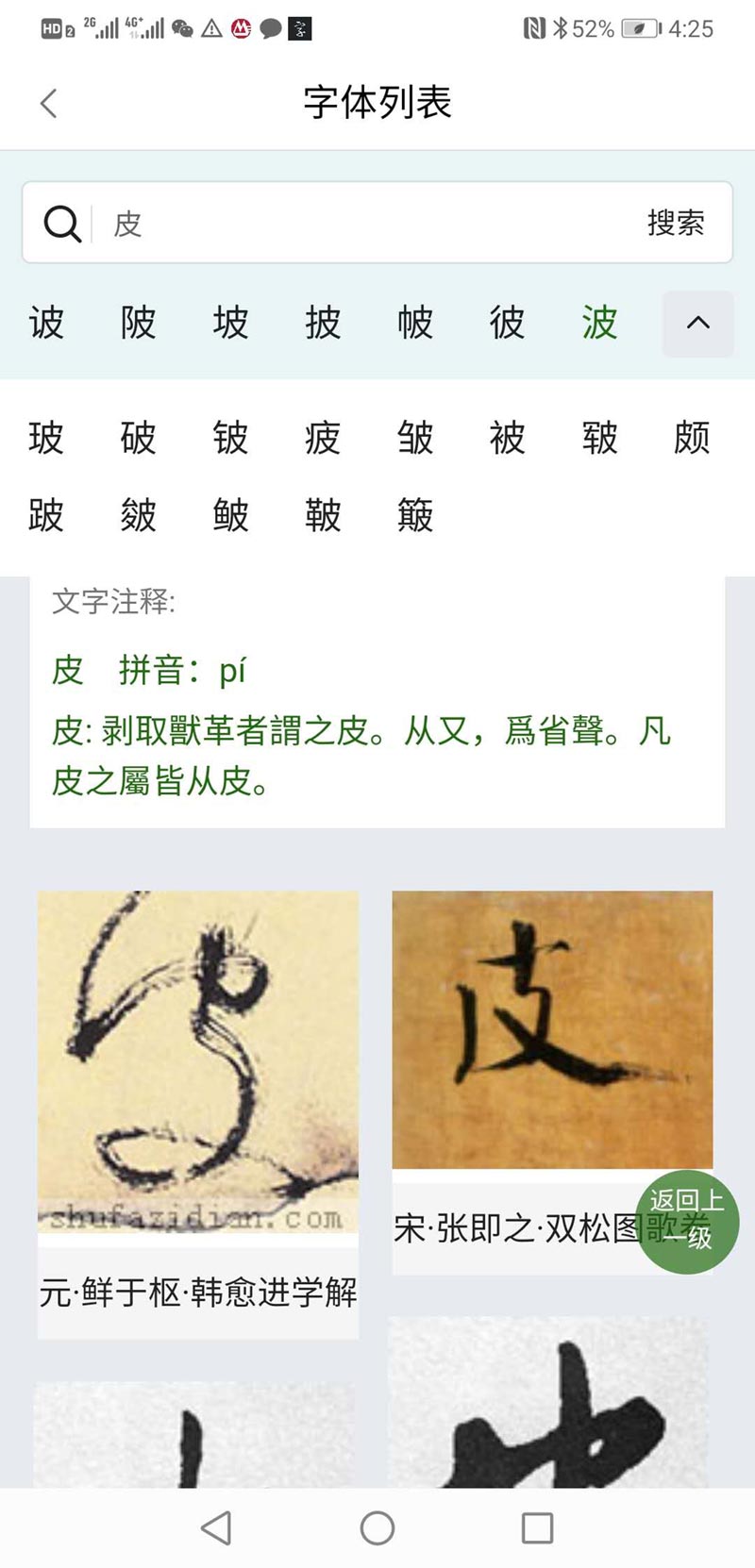755x1568 pixels.
Task: Collapse the related characters list
Action: click(x=697, y=324)
